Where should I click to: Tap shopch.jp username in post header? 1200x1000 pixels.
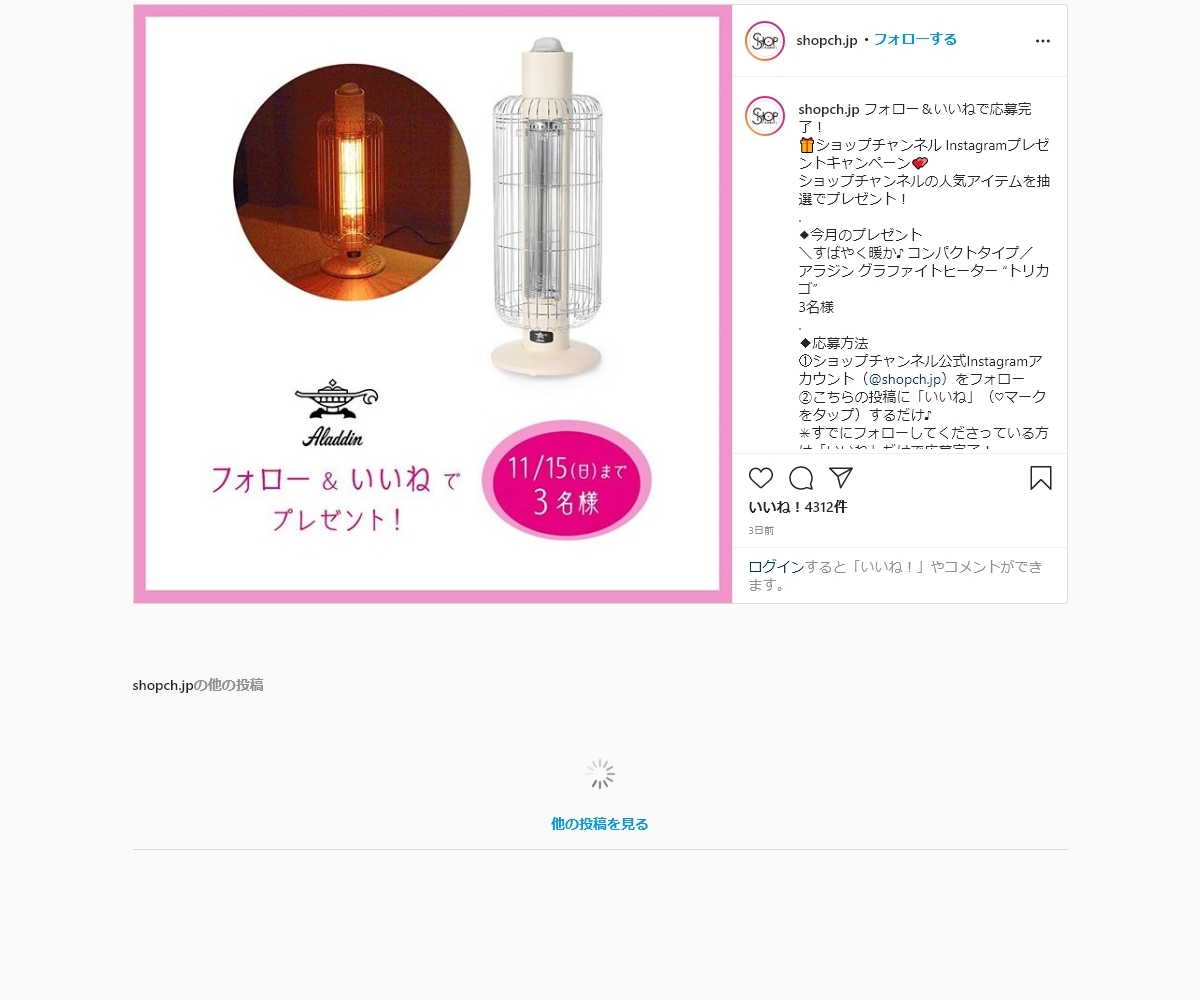coord(827,40)
